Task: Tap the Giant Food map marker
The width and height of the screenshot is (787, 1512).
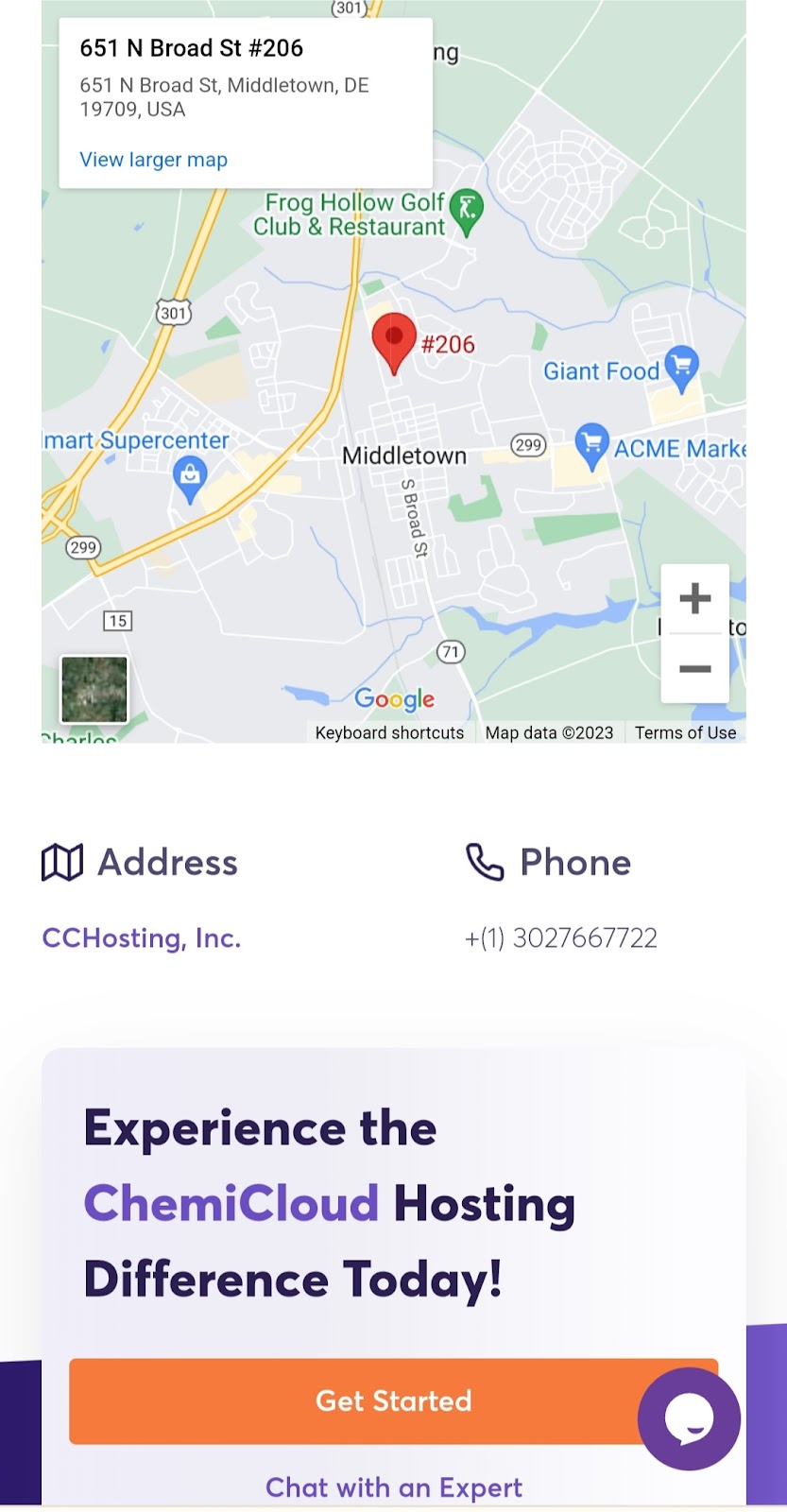Action: (681, 367)
